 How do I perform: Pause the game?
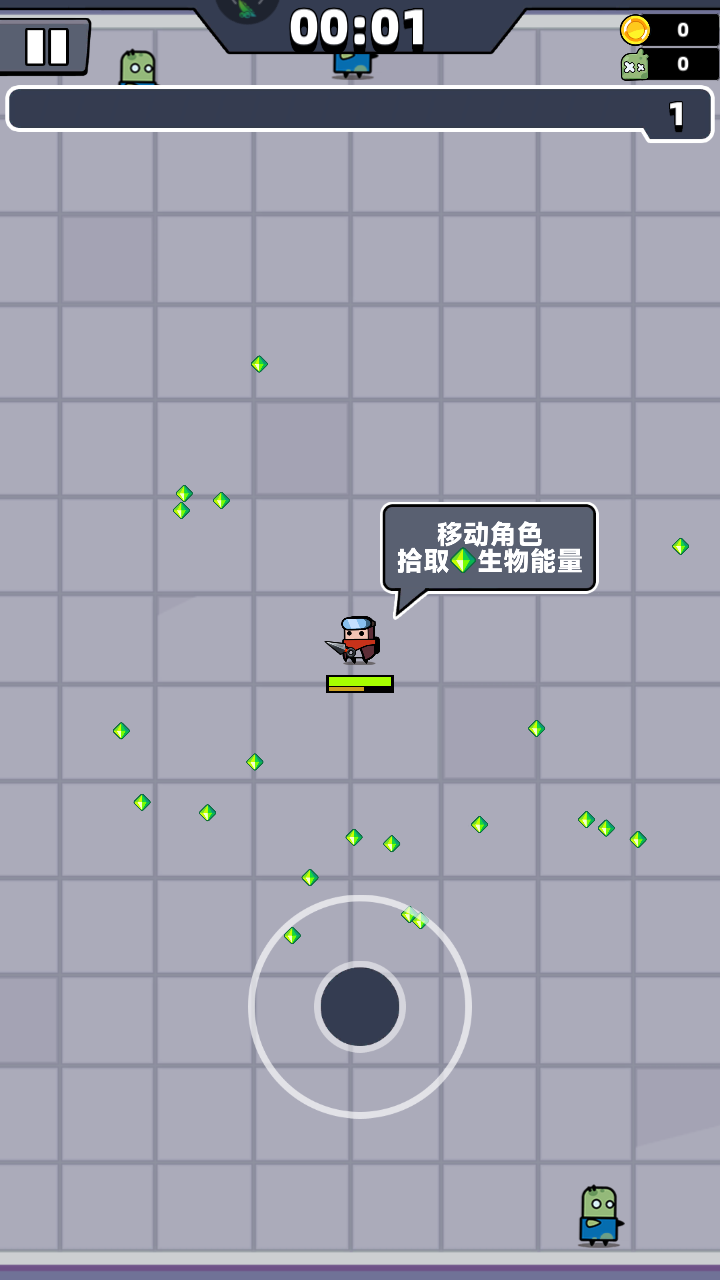point(45,46)
